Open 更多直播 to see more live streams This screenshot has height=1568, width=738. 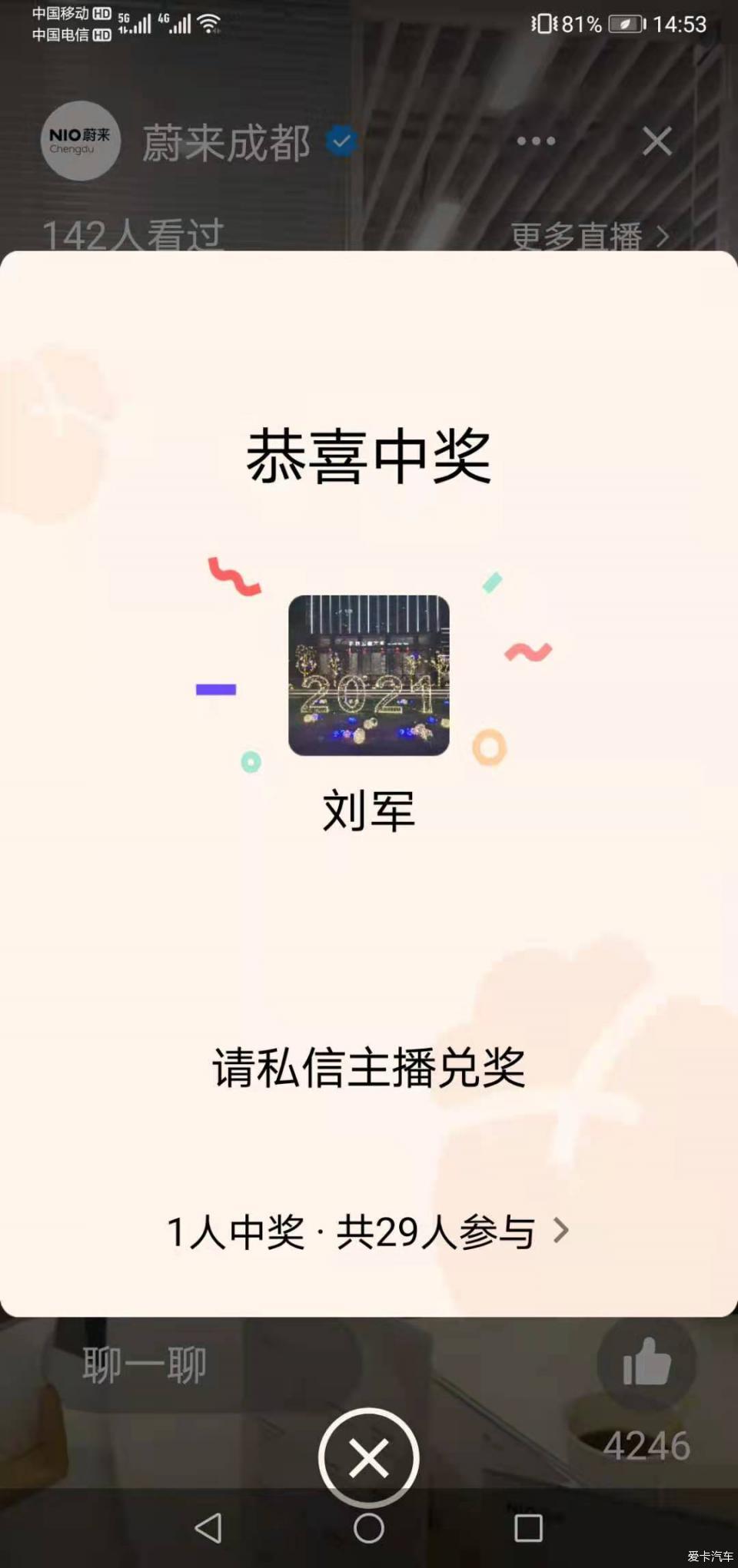coord(589,236)
